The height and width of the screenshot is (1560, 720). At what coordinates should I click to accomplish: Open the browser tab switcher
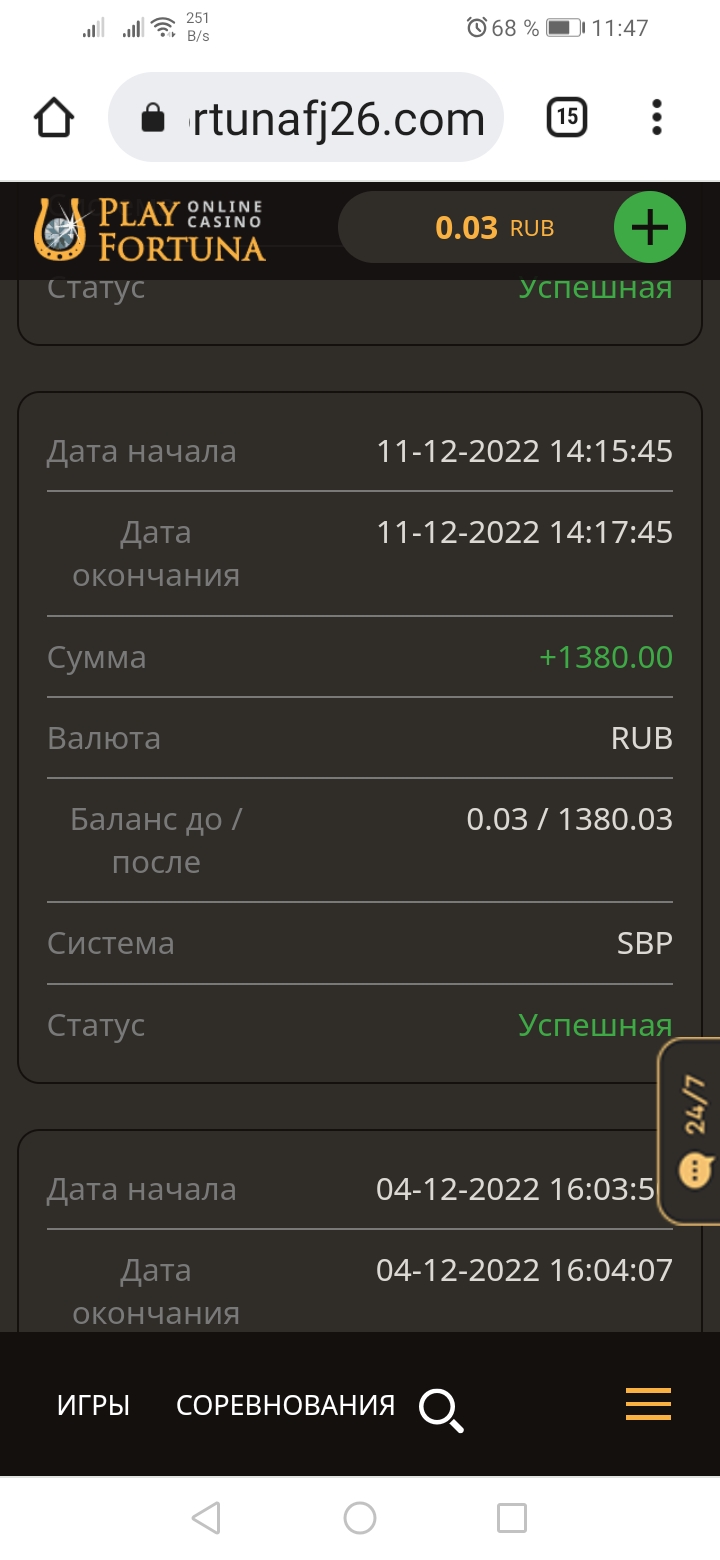[567, 117]
